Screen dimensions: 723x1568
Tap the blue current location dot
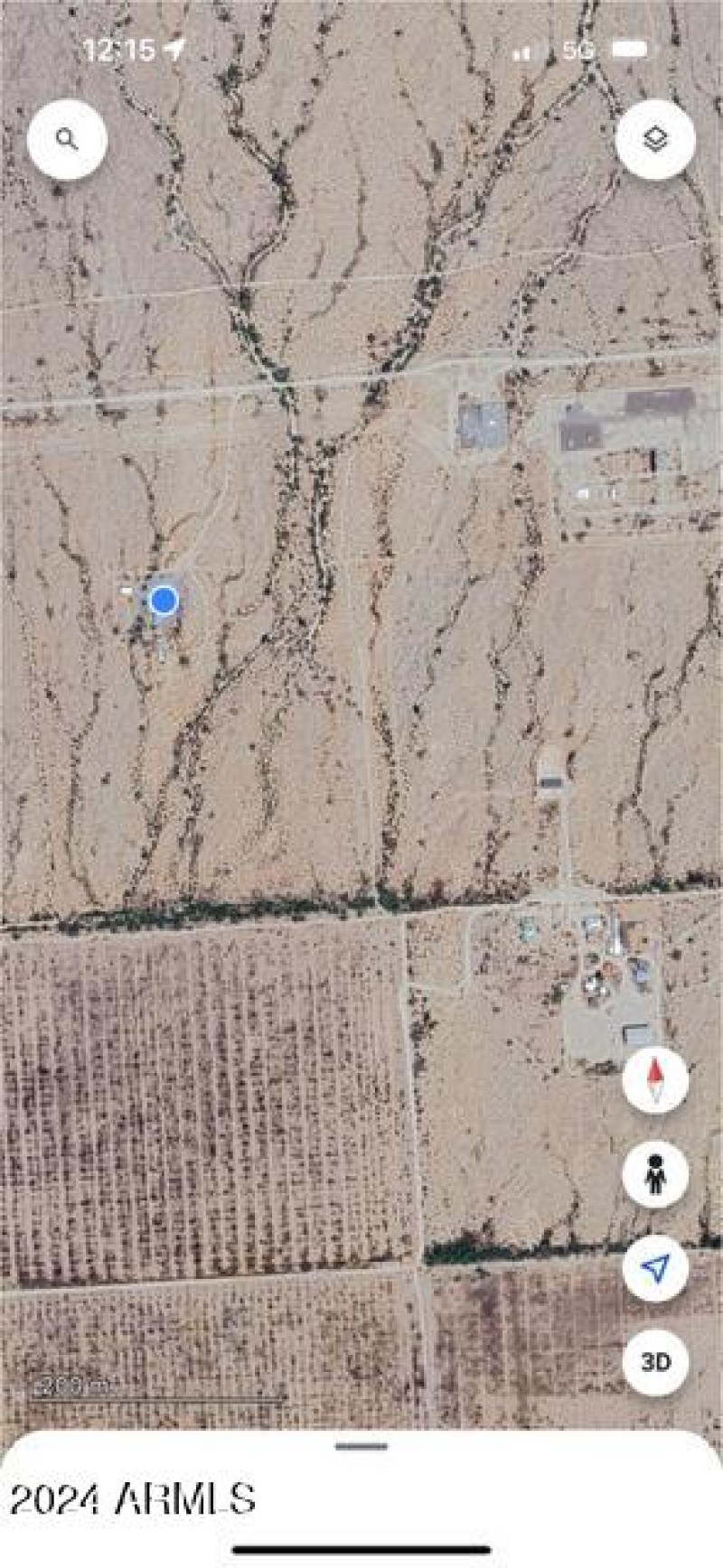click(x=164, y=600)
